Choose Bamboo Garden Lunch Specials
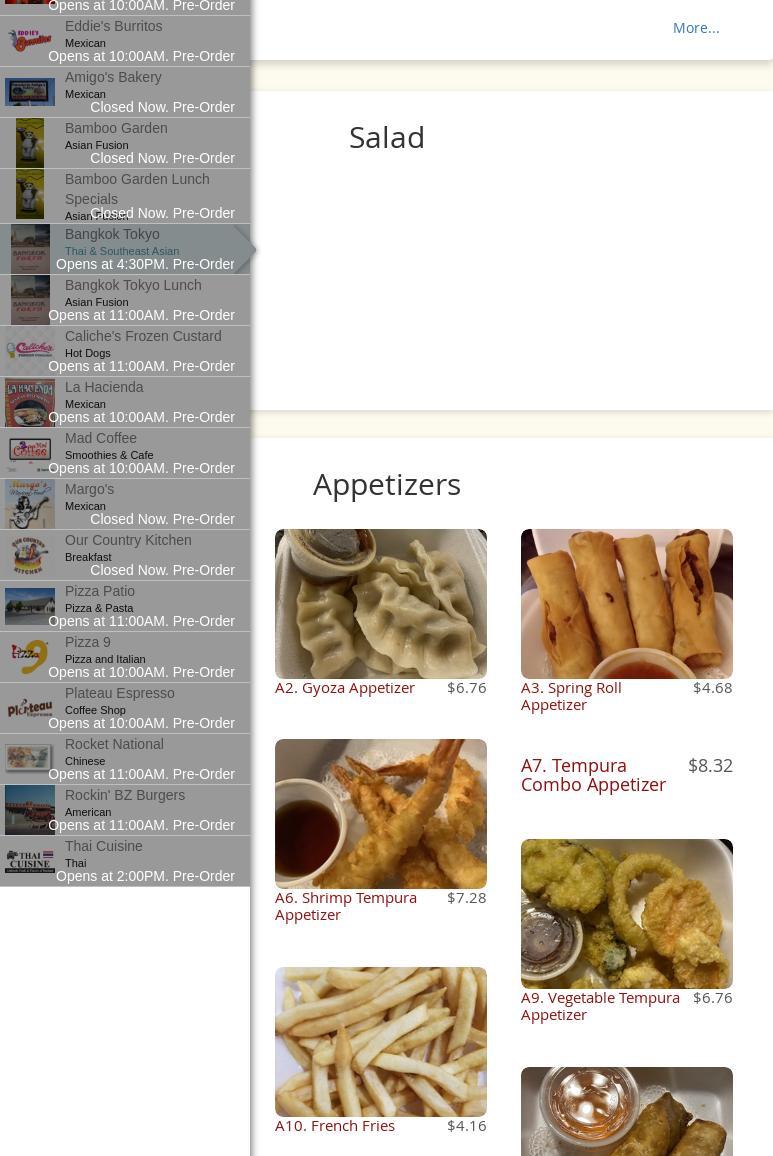The height and width of the screenshot is (1156, 773). (x=137, y=189)
